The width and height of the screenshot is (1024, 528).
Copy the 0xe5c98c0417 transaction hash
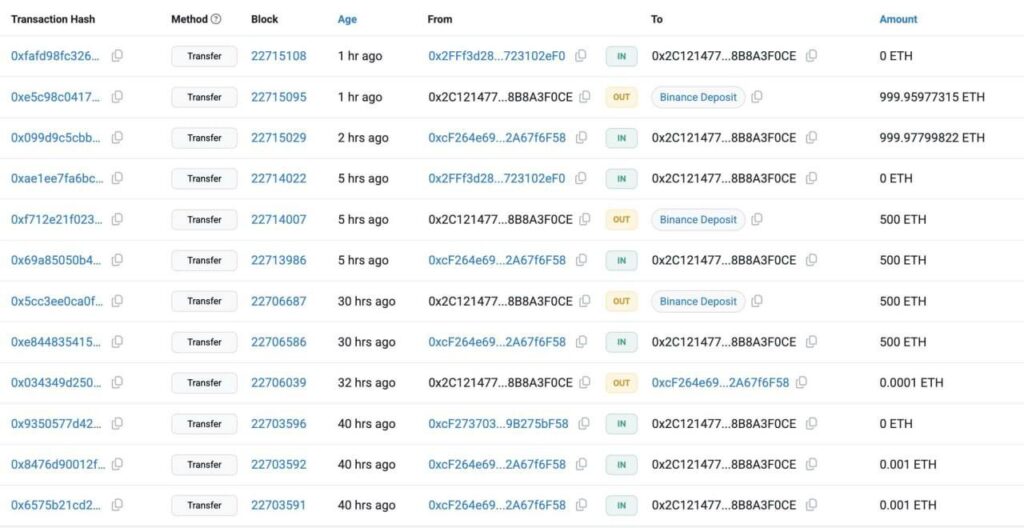click(117, 97)
